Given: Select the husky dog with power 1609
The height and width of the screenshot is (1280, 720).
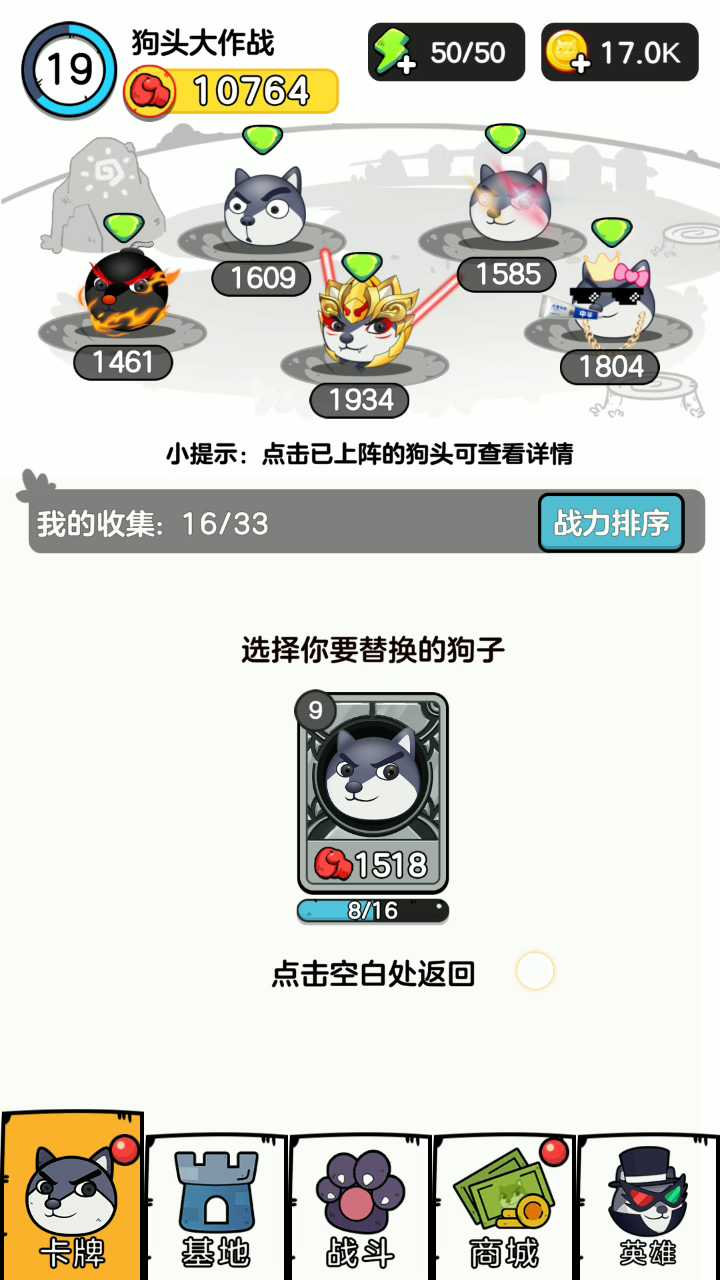Looking at the screenshot, I should point(263,206).
